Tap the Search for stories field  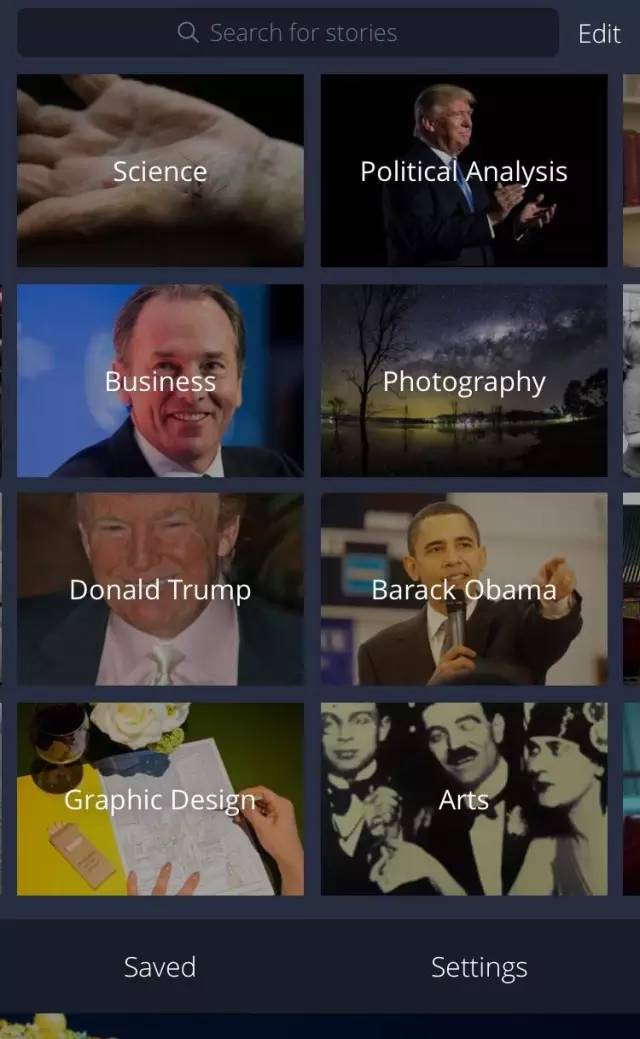click(288, 33)
